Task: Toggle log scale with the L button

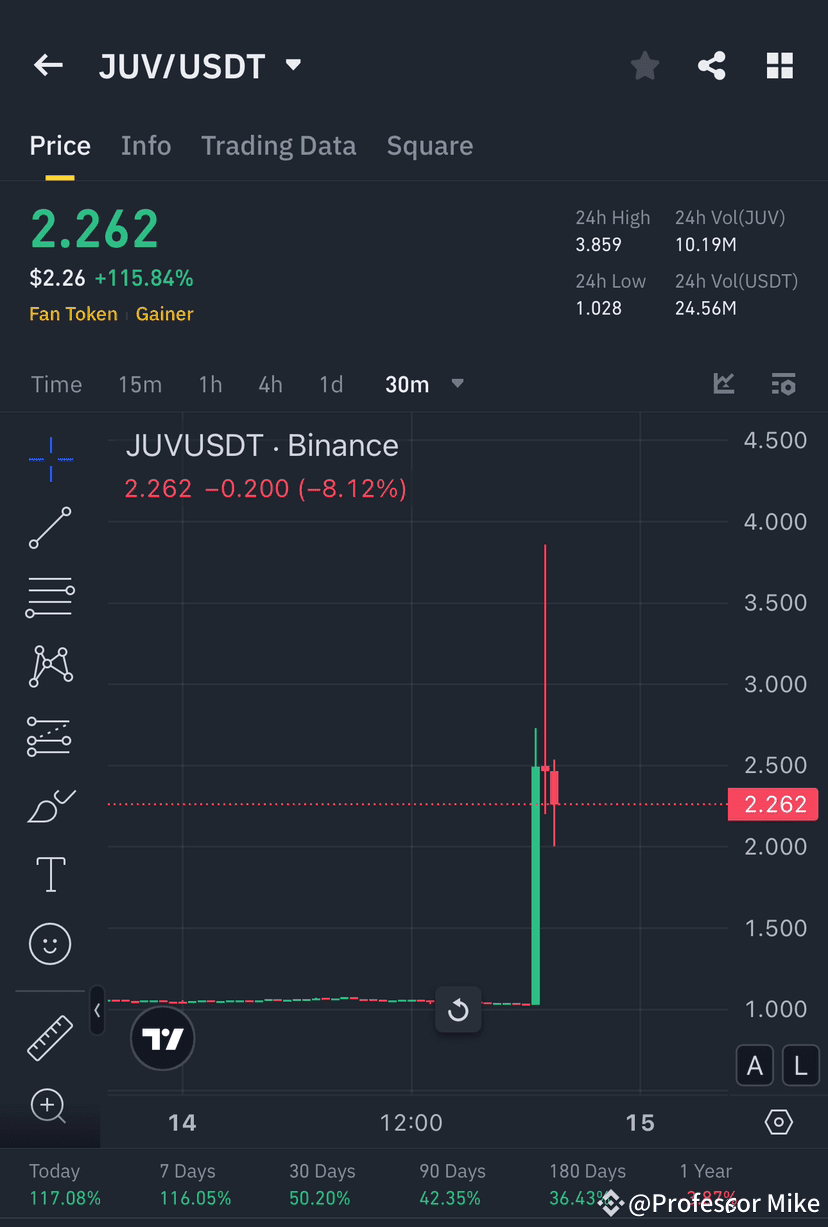Action: point(800,1065)
